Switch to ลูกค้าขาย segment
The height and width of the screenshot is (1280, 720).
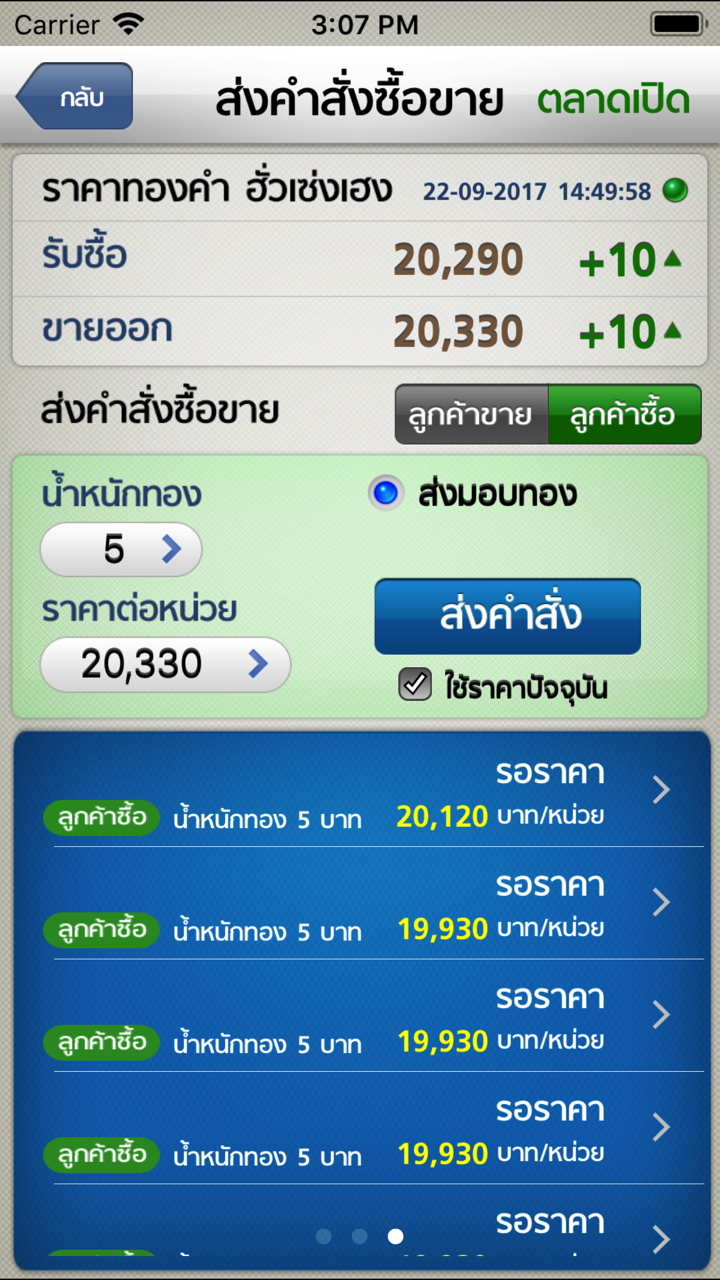[472, 414]
